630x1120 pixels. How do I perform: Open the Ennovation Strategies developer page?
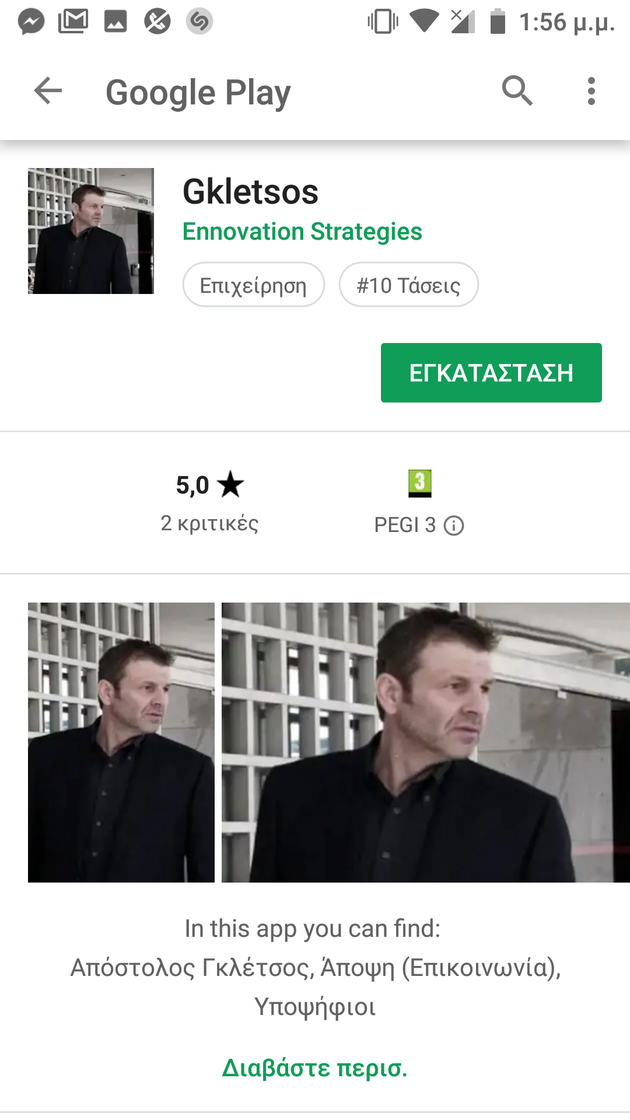(x=302, y=232)
